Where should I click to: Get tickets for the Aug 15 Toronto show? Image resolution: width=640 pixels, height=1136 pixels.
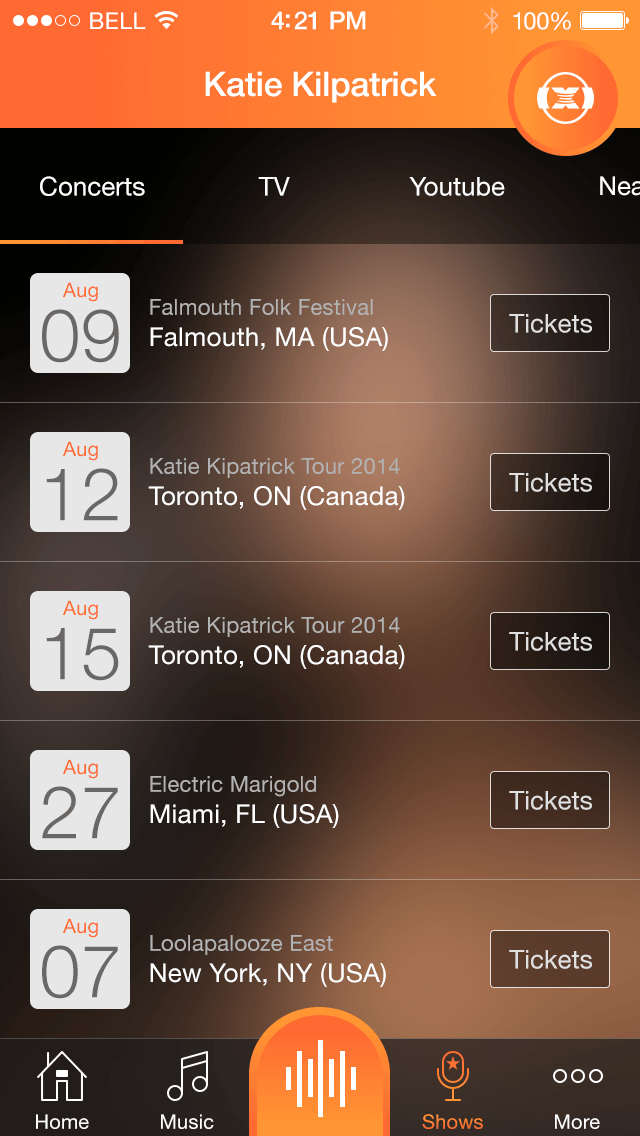[550, 641]
